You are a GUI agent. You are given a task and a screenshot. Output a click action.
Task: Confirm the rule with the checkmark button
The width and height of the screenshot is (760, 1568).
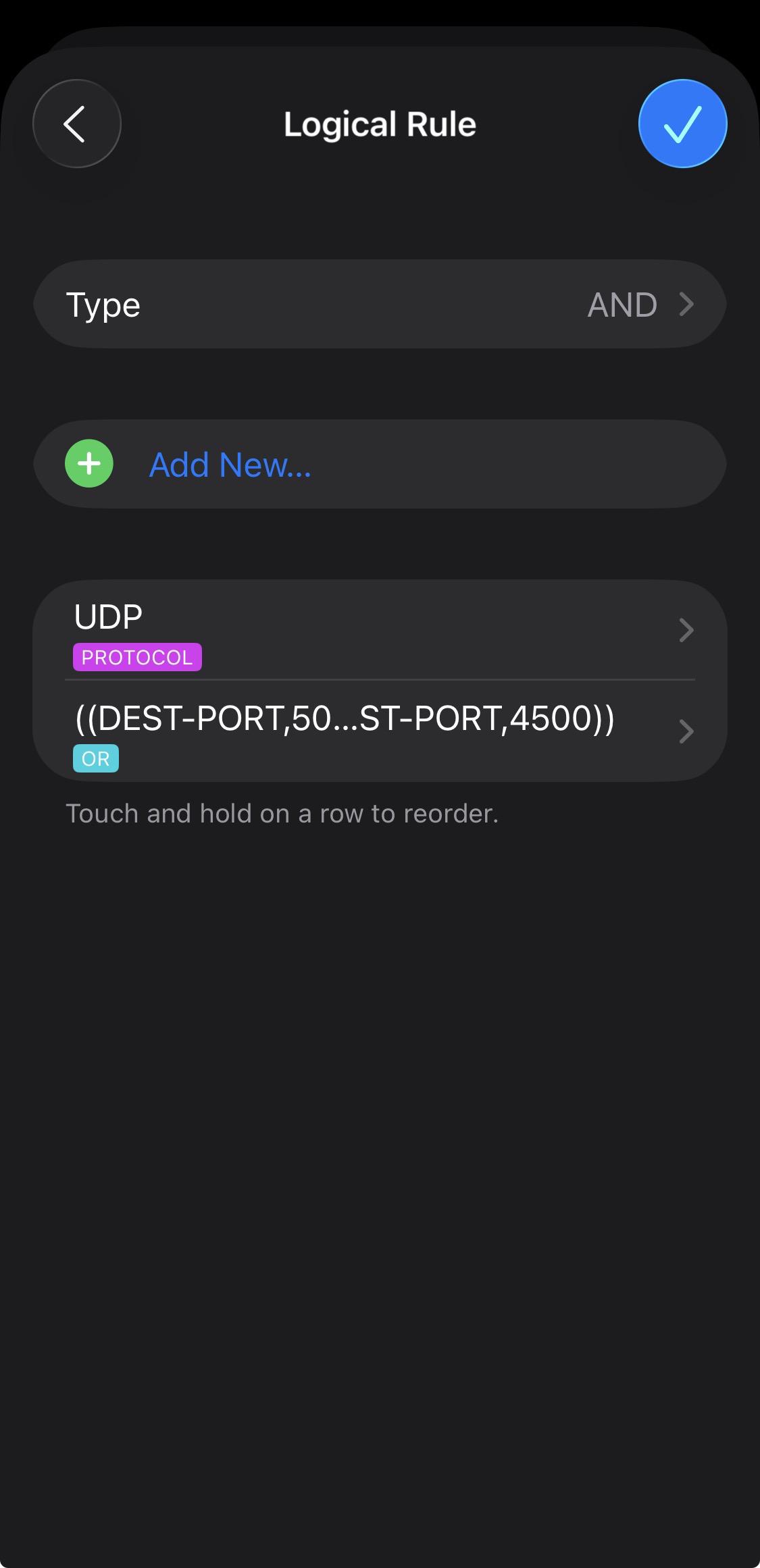point(682,124)
